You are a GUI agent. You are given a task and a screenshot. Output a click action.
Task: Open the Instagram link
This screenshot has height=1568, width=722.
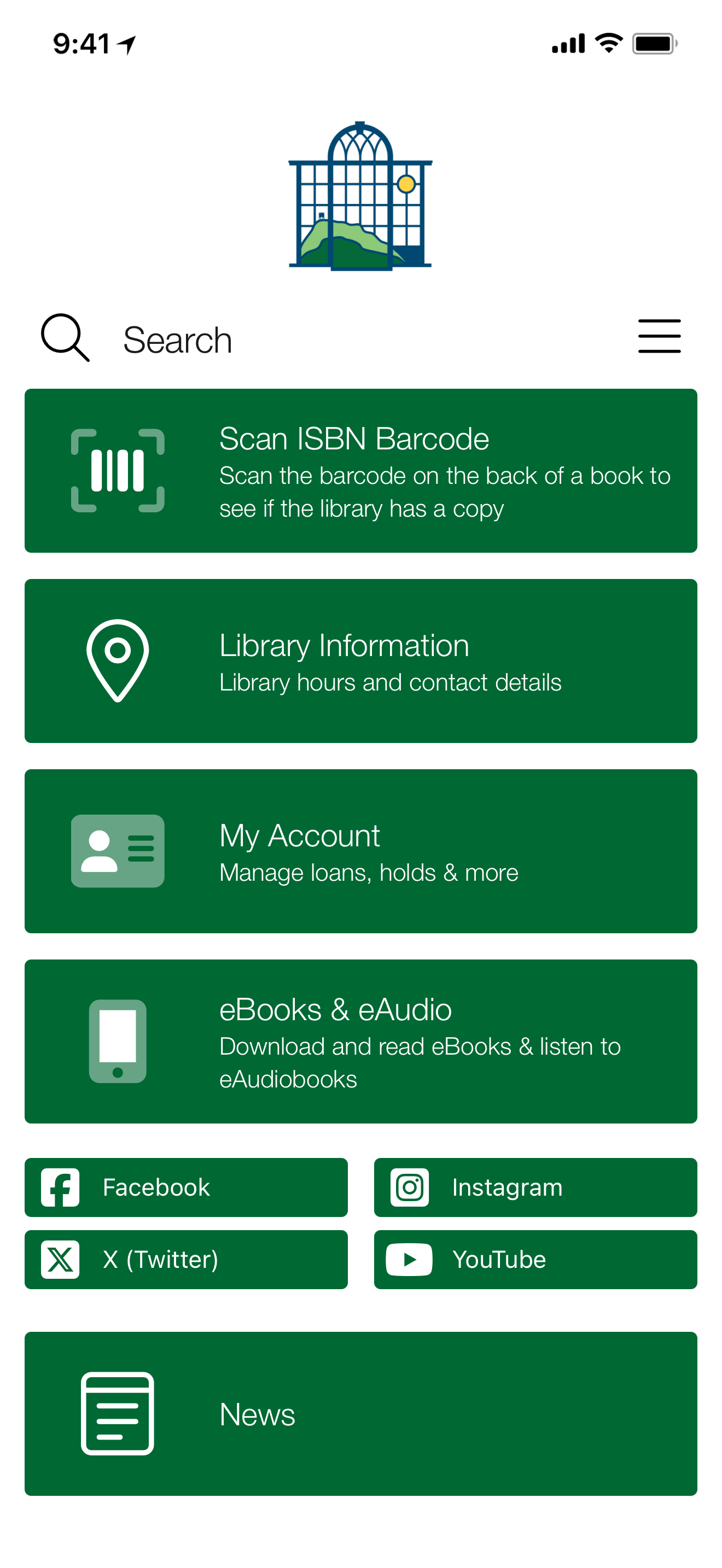[535, 1187]
